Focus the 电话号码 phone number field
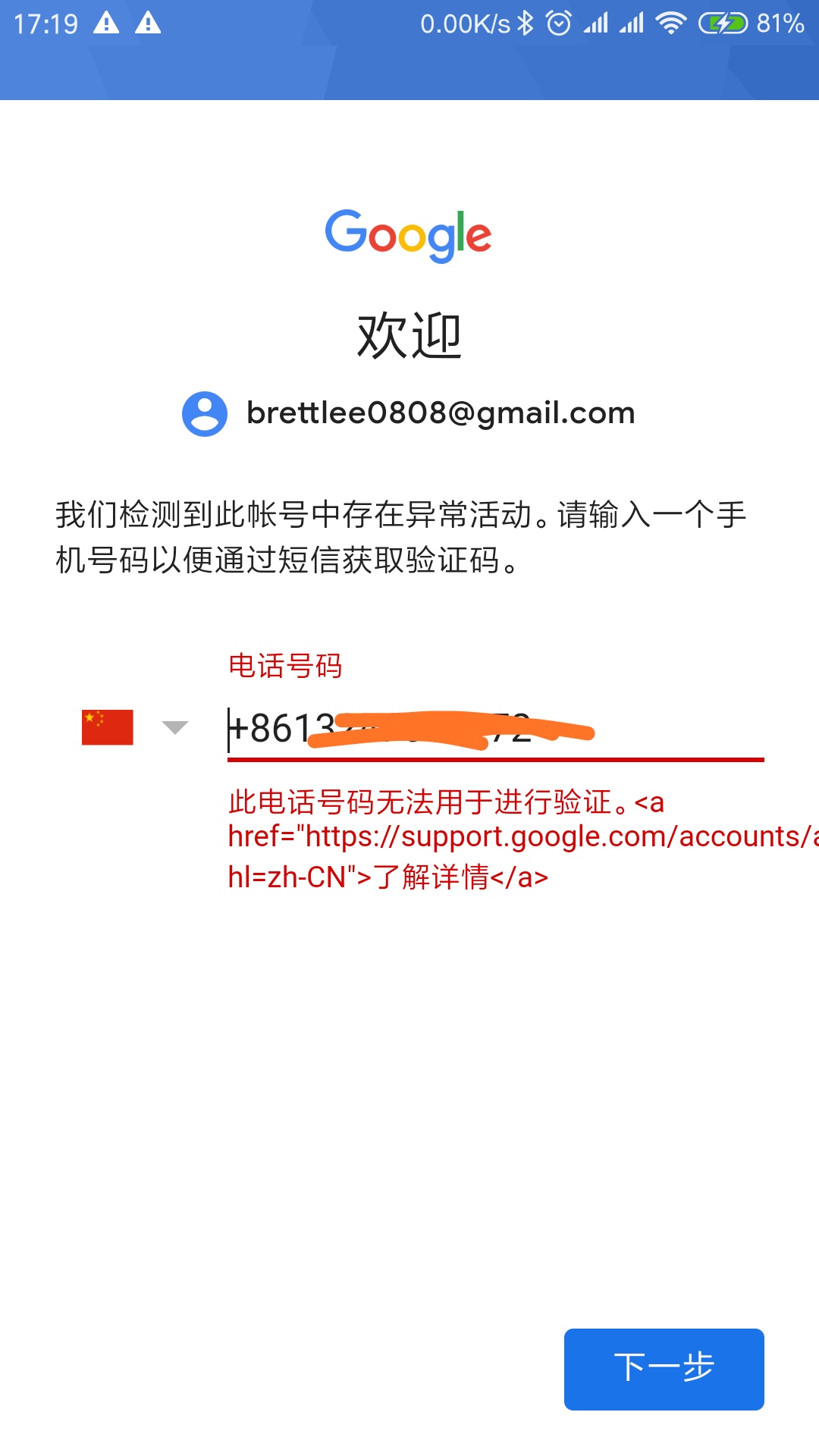The width and height of the screenshot is (819, 1456). [x=494, y=730]
